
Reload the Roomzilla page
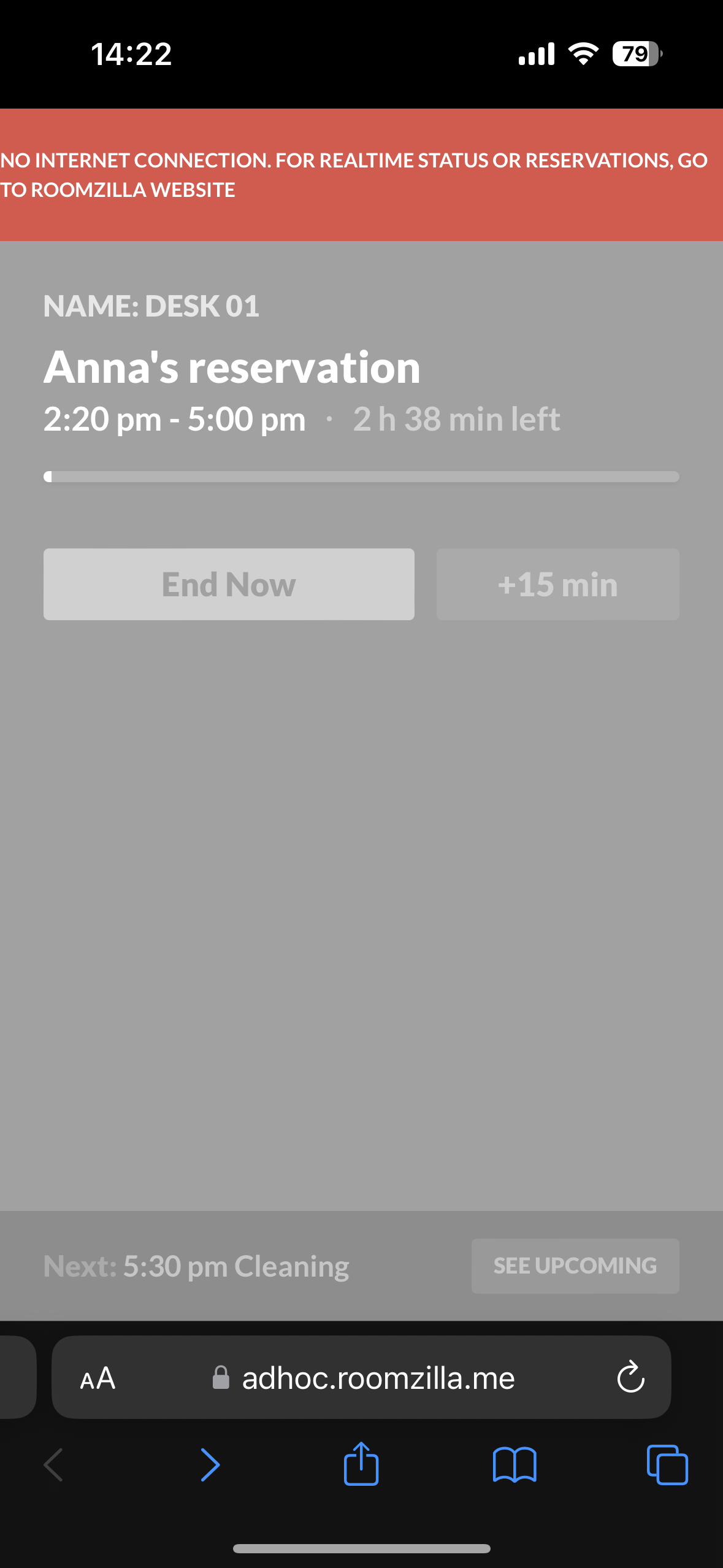pos(630,1378)
